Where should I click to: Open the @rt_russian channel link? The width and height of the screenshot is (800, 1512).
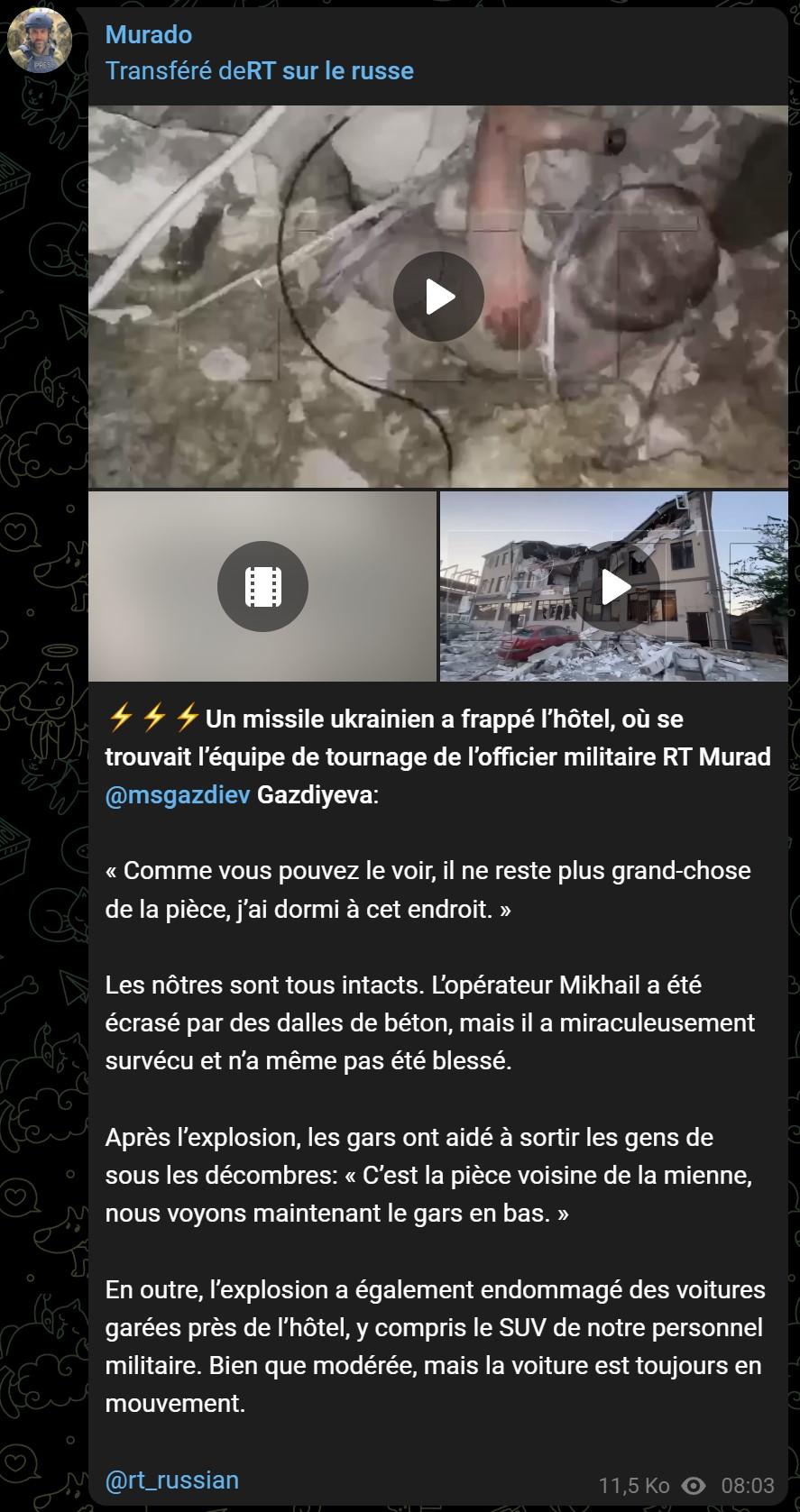click(172, 1480)
